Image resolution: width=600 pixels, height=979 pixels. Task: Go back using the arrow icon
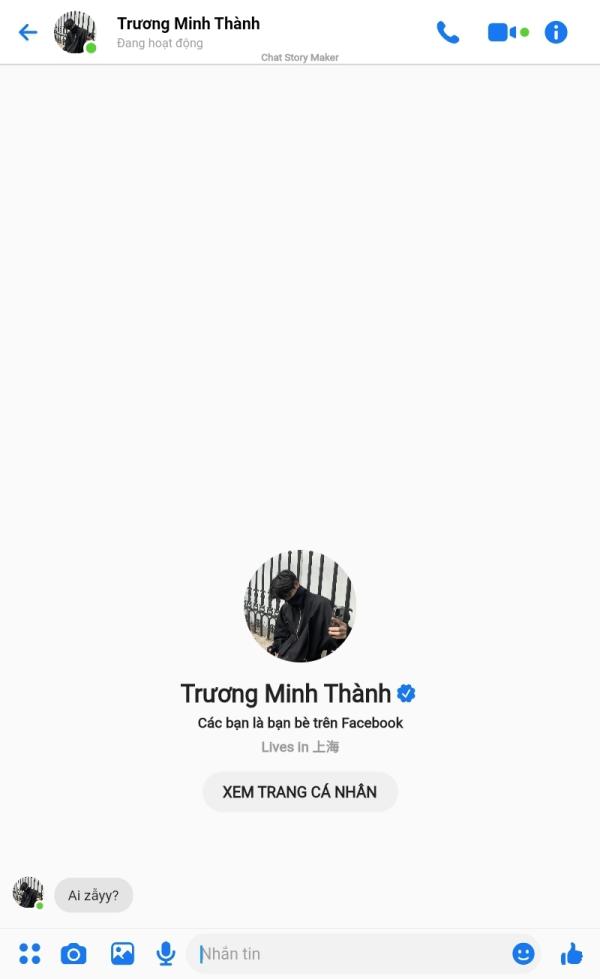[28, 32]
